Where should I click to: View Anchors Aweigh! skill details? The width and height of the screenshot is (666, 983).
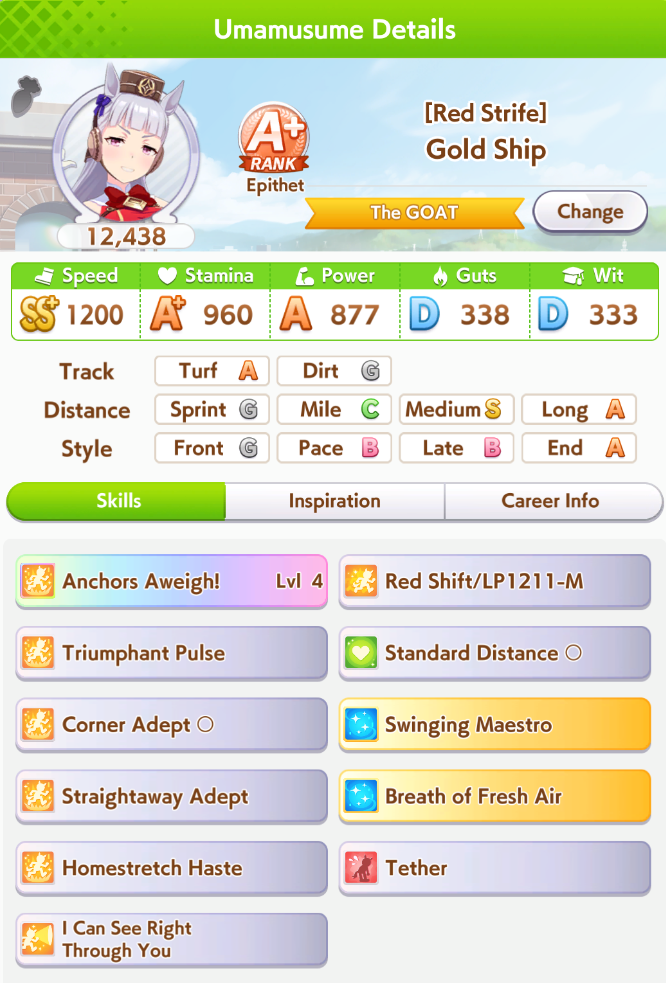click(x=171, y=582)
